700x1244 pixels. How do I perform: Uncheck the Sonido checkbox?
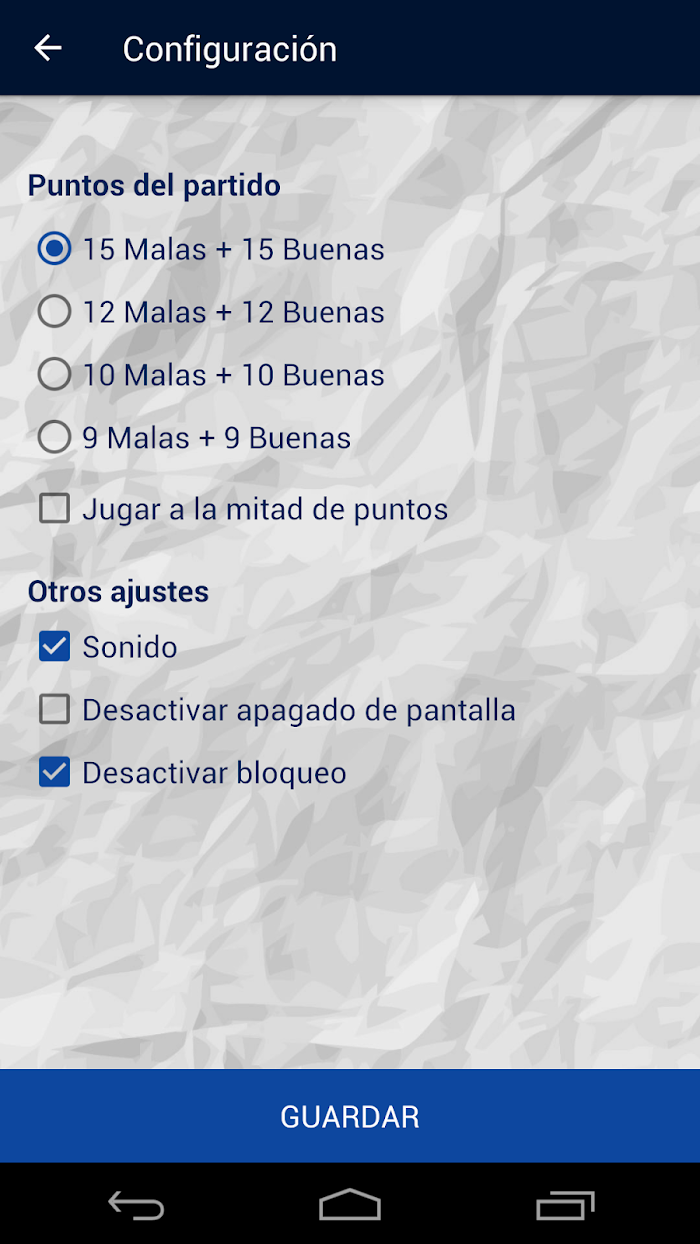[x=108, y=647]
